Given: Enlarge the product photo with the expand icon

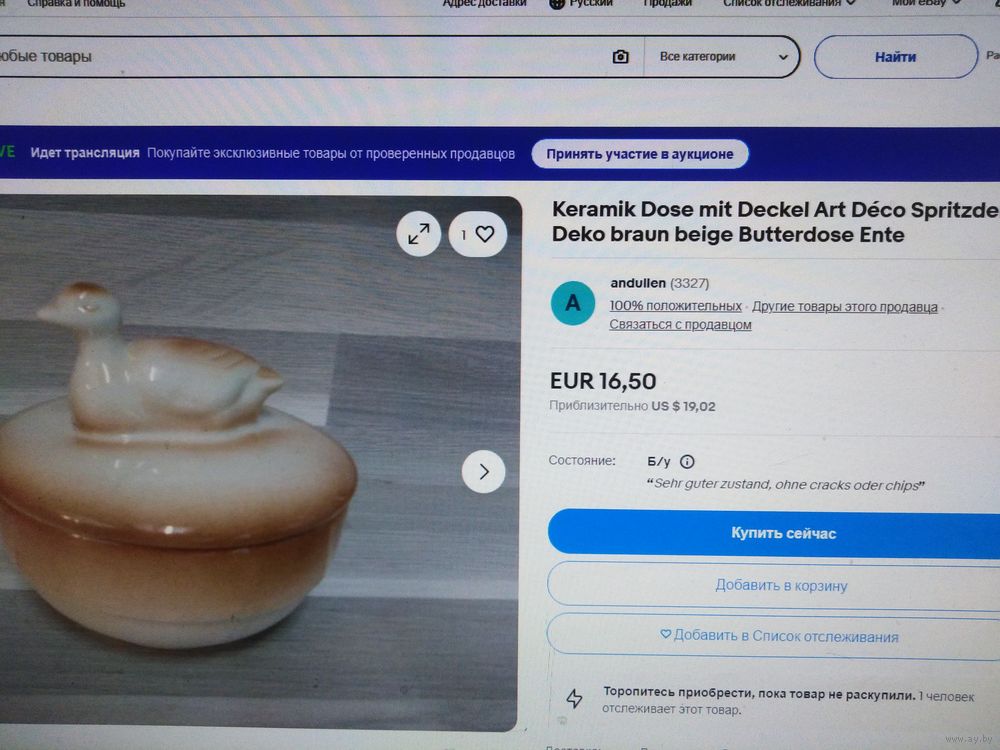Looking at the screenshot, I should point(419,234).
